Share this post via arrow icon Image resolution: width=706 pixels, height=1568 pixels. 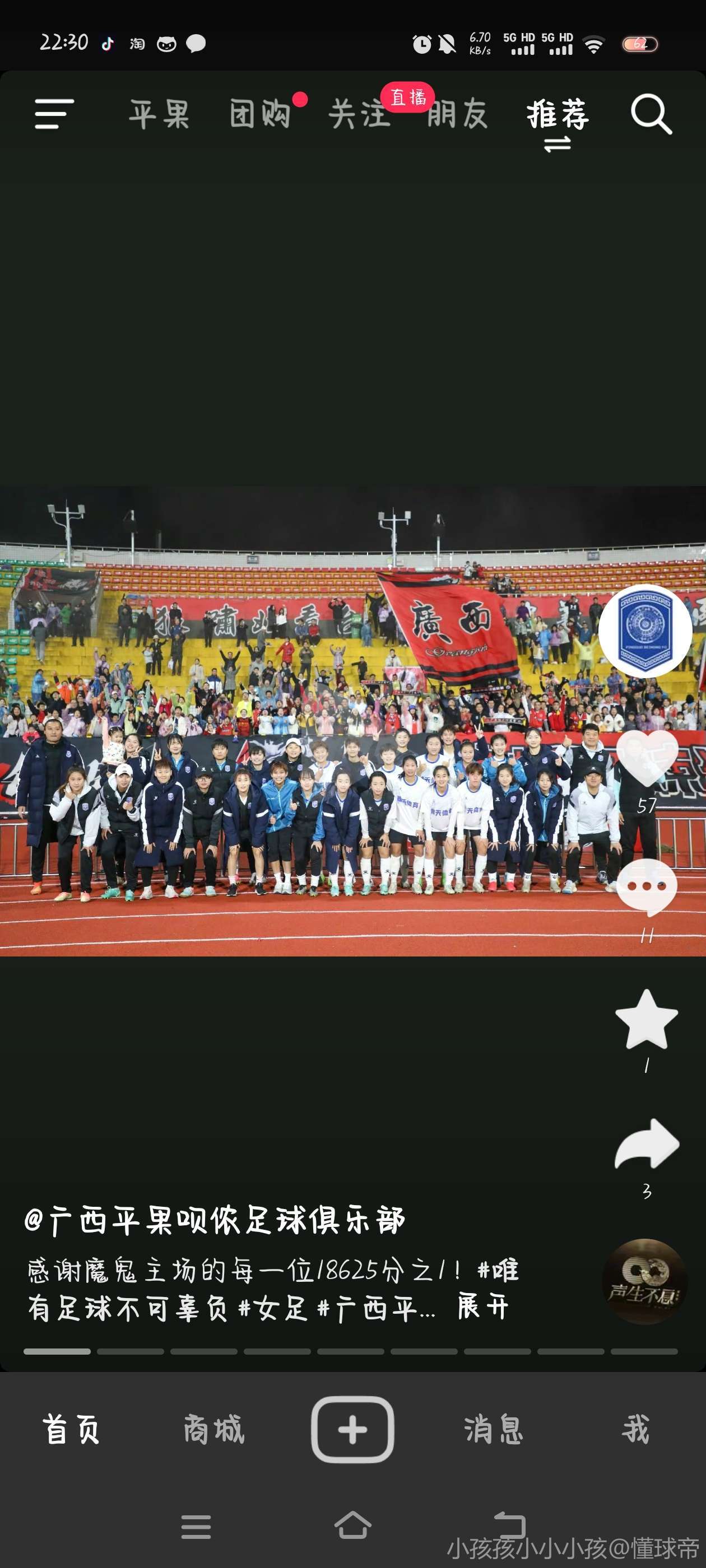[x=646, y=1144]
